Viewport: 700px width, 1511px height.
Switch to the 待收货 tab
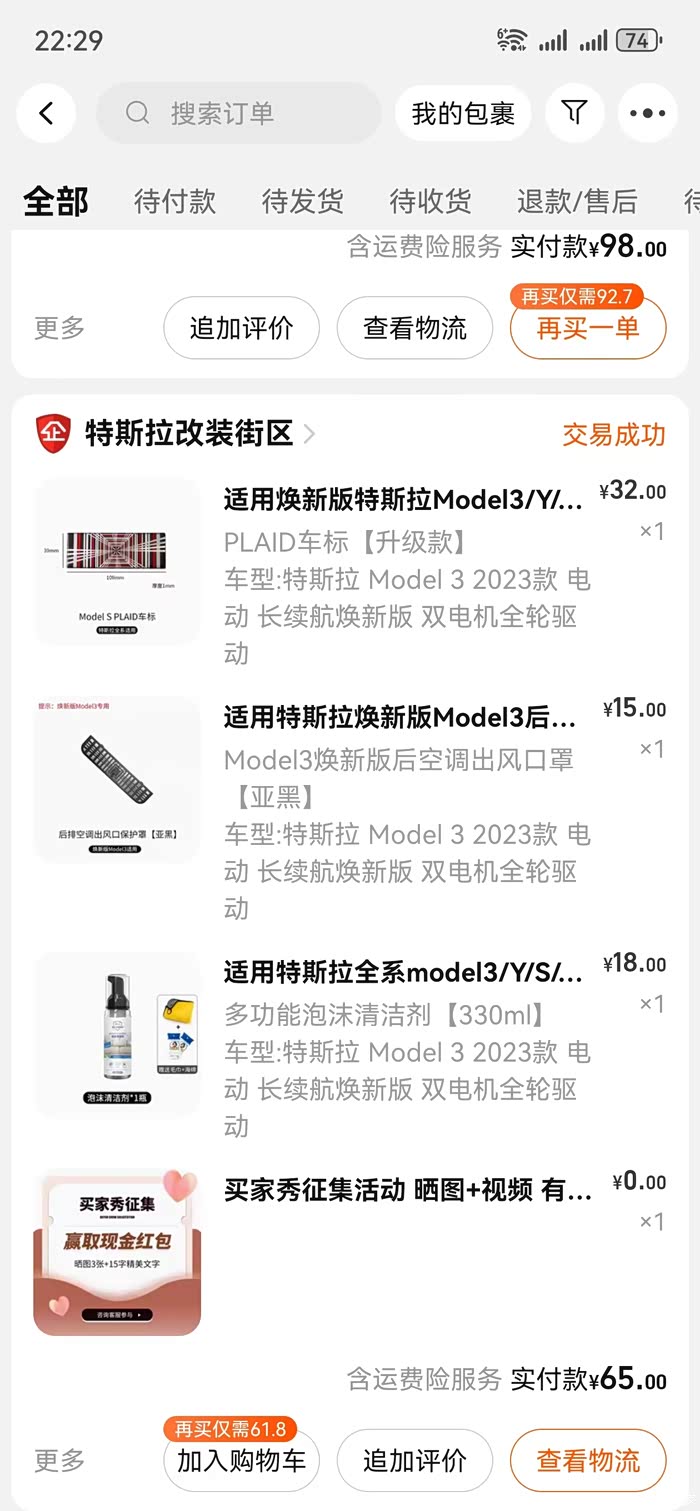(430, 201)
